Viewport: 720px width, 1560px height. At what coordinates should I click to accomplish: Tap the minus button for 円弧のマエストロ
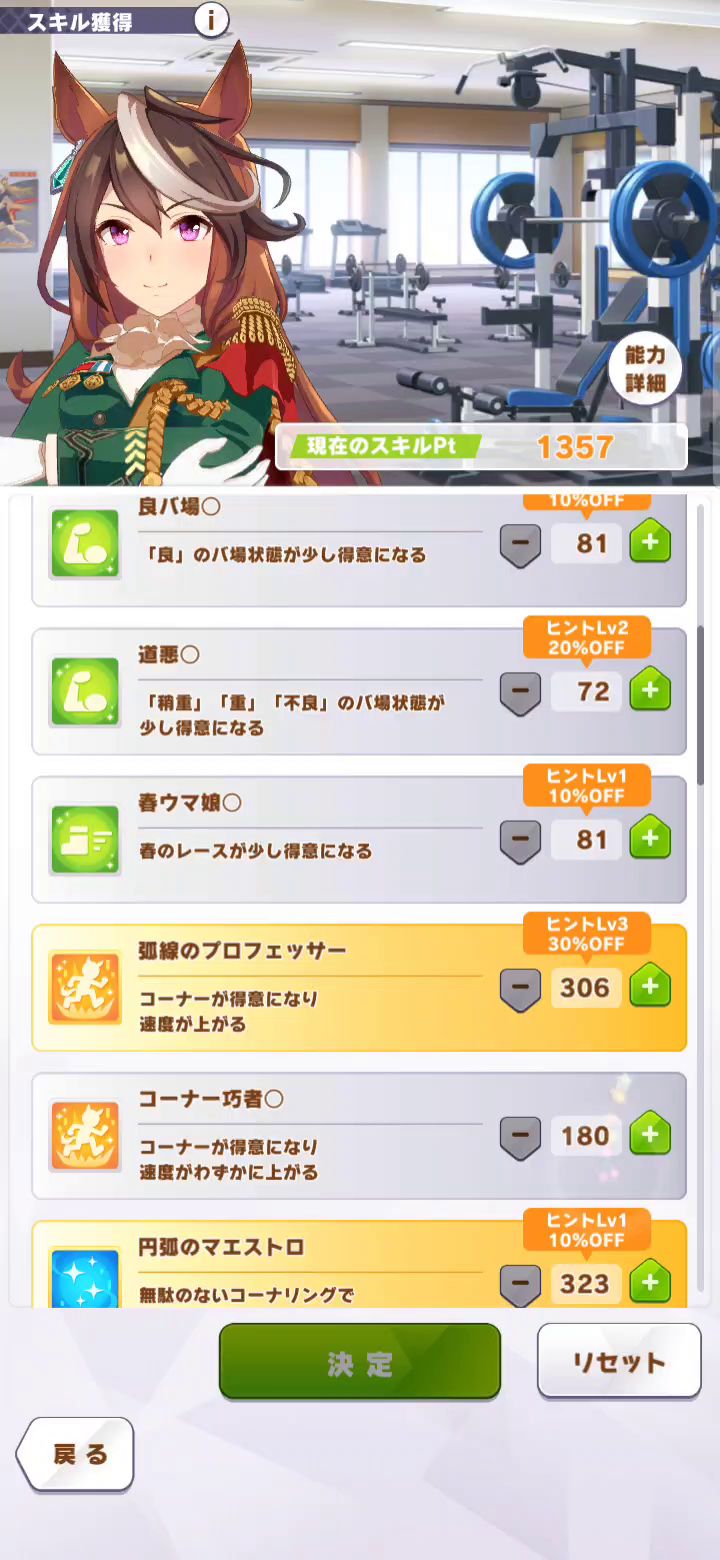coord(520,1282)
